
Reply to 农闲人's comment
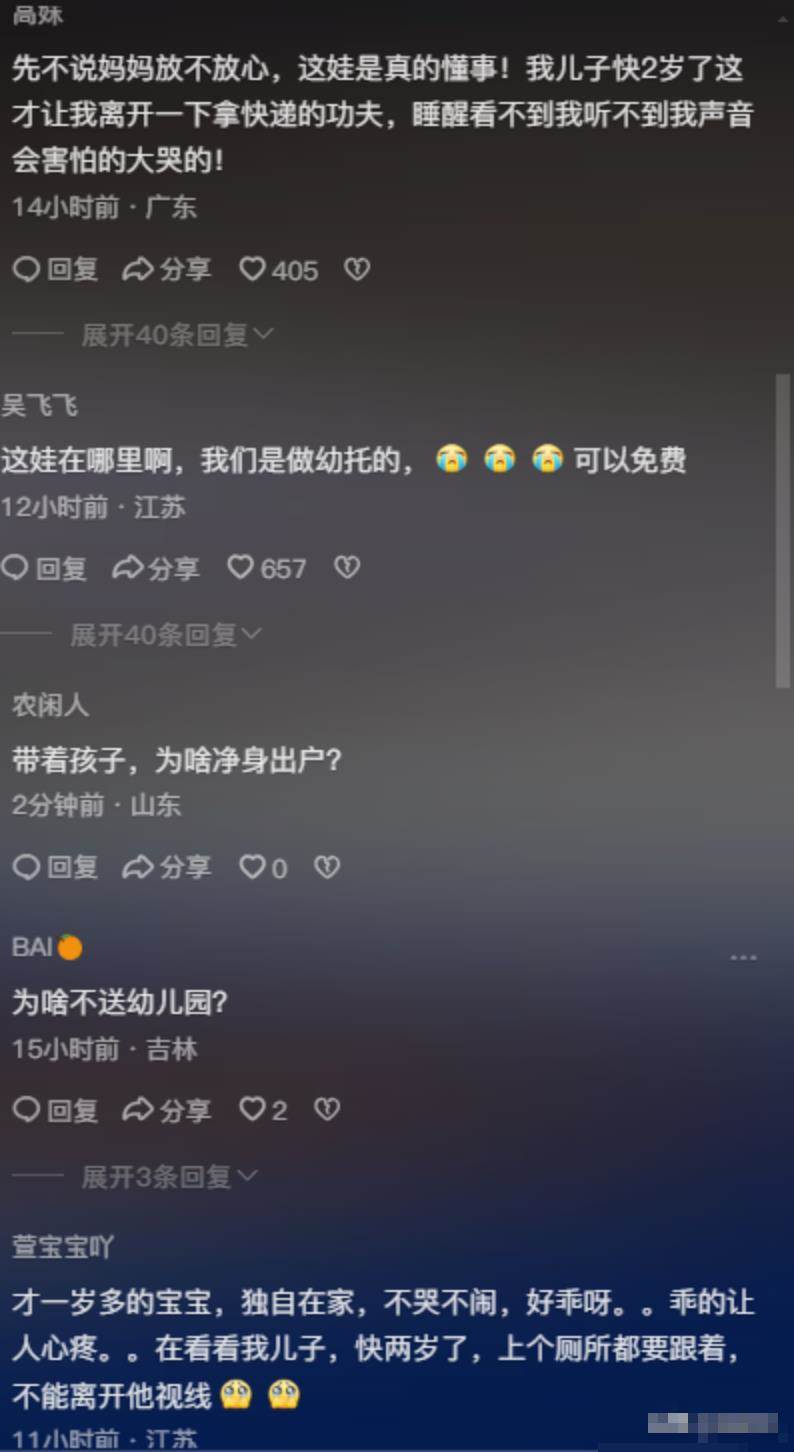55,867
